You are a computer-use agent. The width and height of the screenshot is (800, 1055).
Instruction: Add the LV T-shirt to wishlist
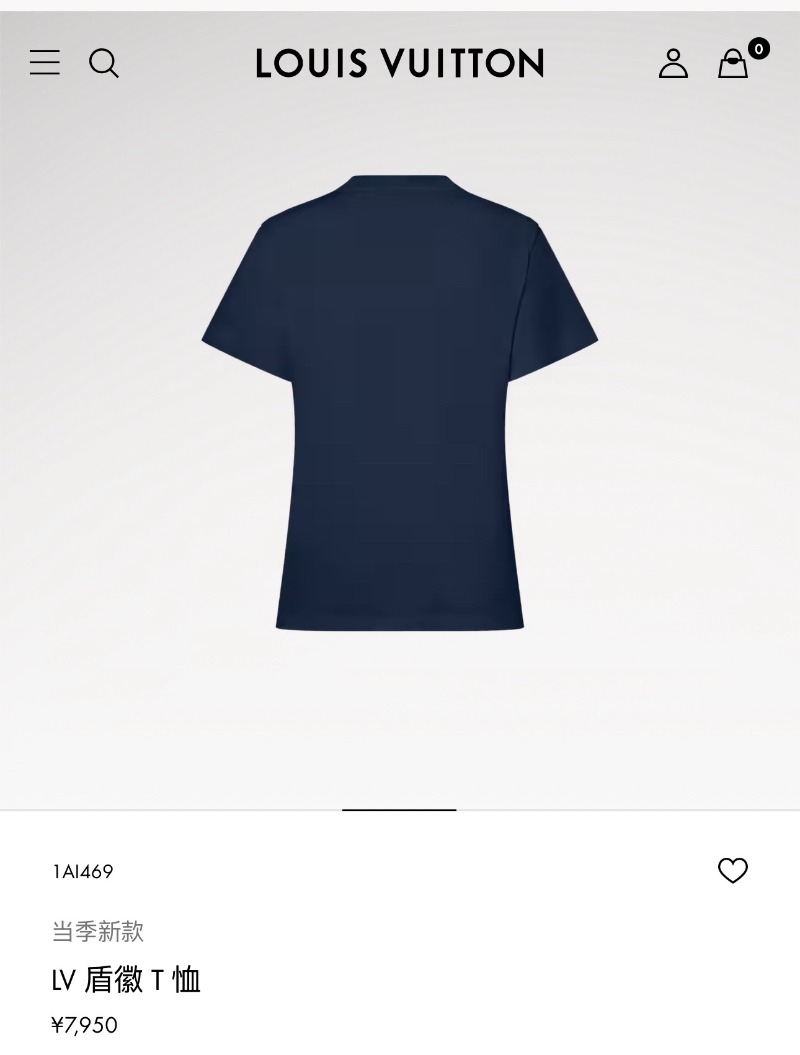[733, 871]
